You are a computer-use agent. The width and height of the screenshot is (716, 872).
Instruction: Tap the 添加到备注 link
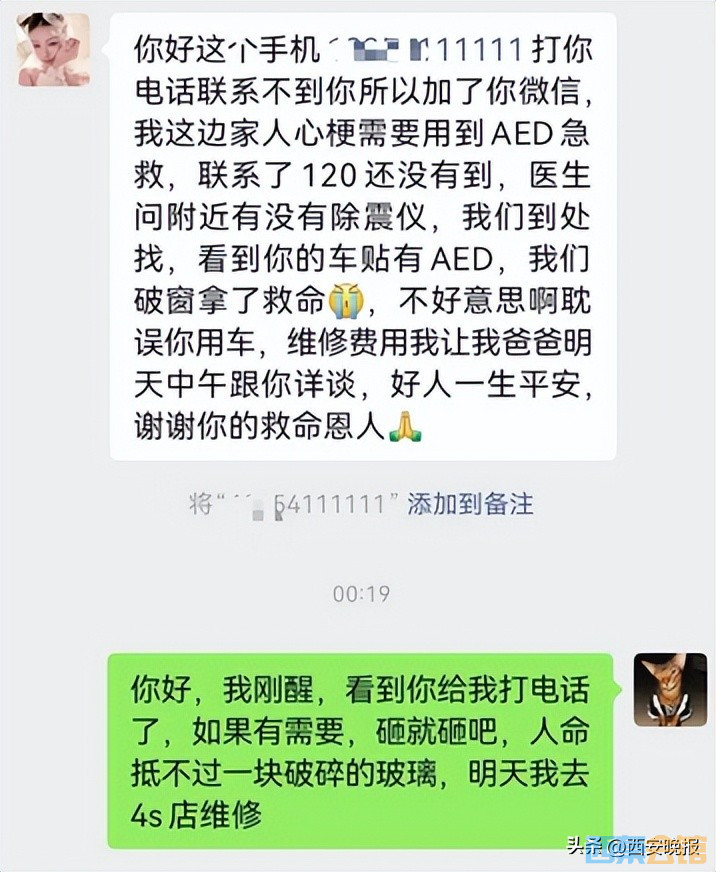tap(469, 504)
